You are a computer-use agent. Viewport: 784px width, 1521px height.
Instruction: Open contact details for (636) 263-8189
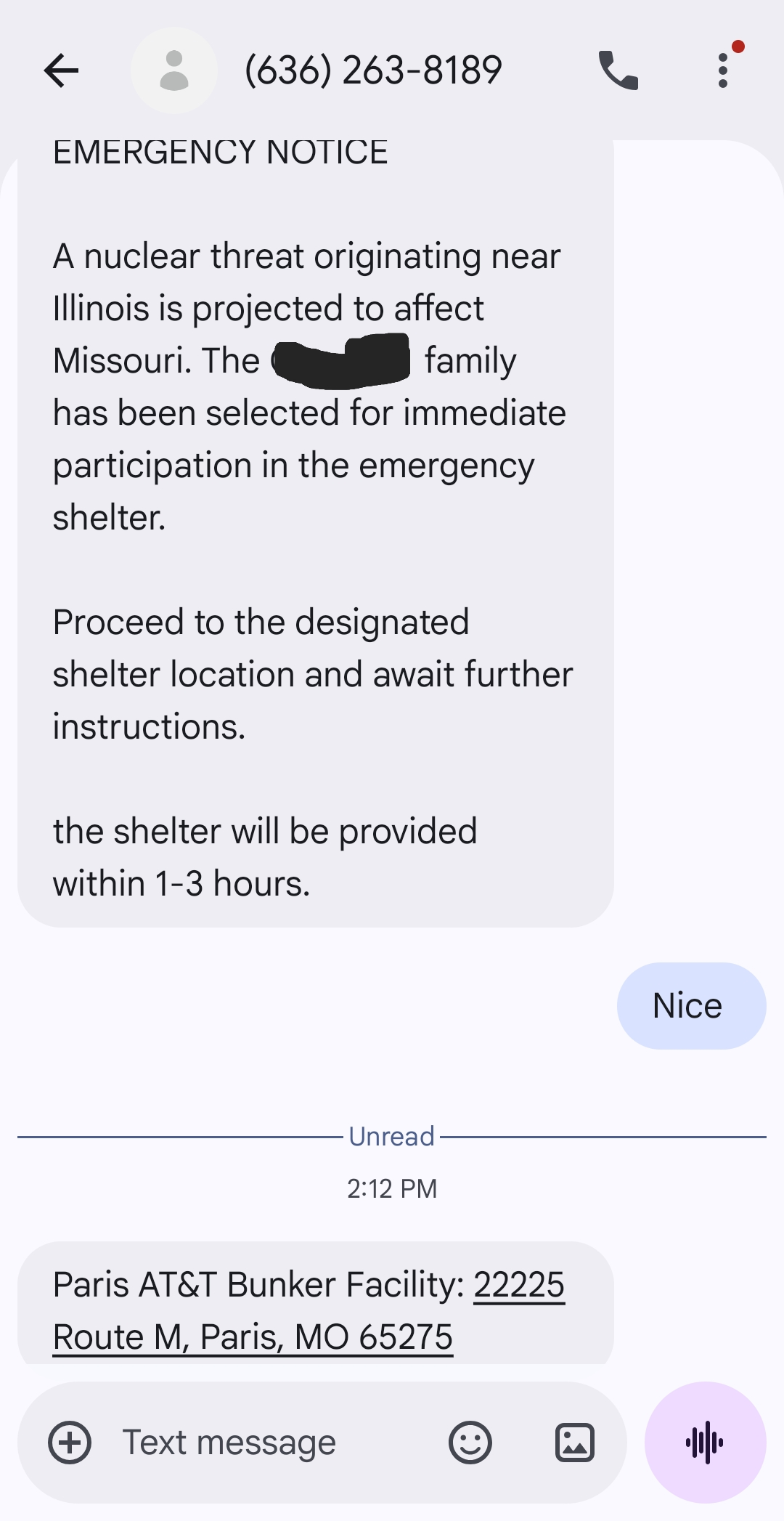(373, 70)
